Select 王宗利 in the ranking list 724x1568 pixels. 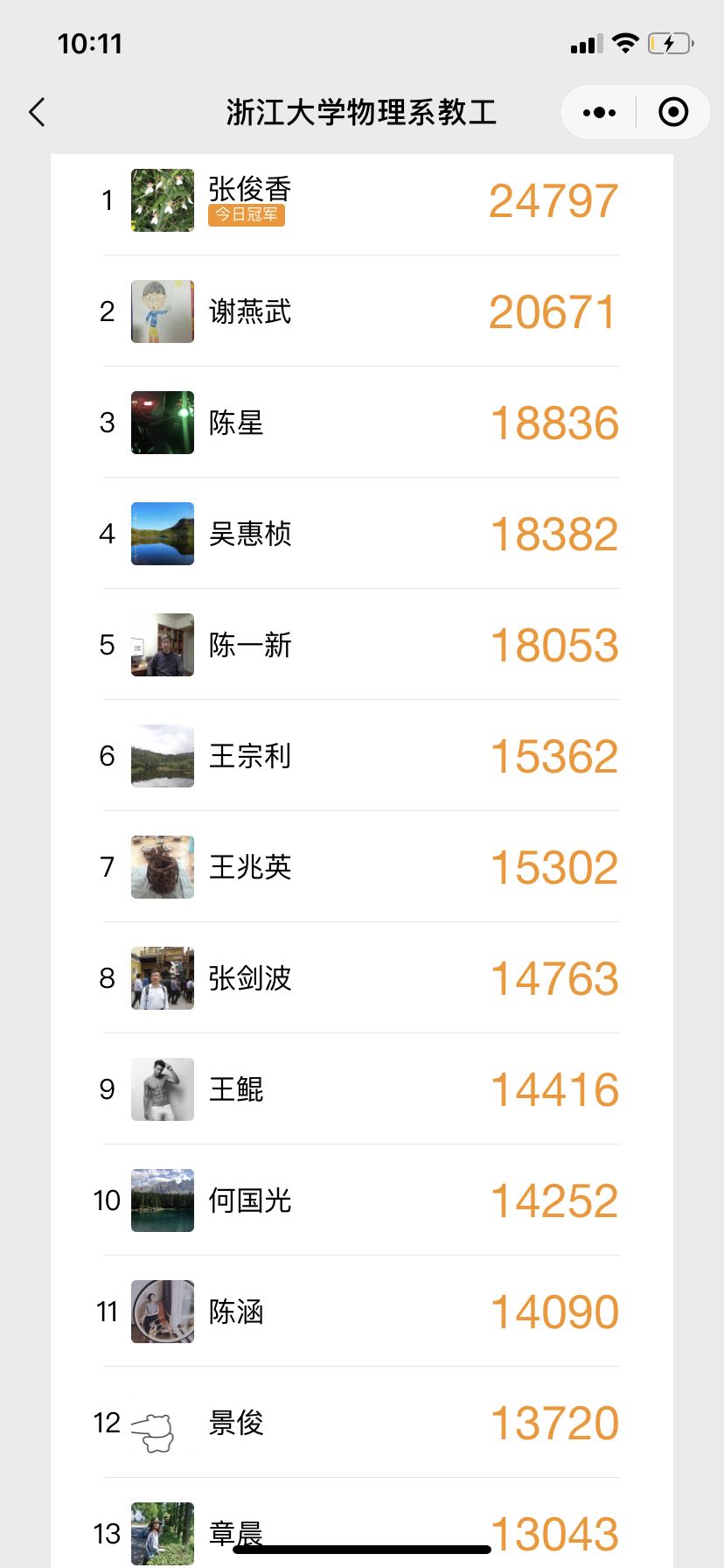pyautogui.click(x=361, y=756)
